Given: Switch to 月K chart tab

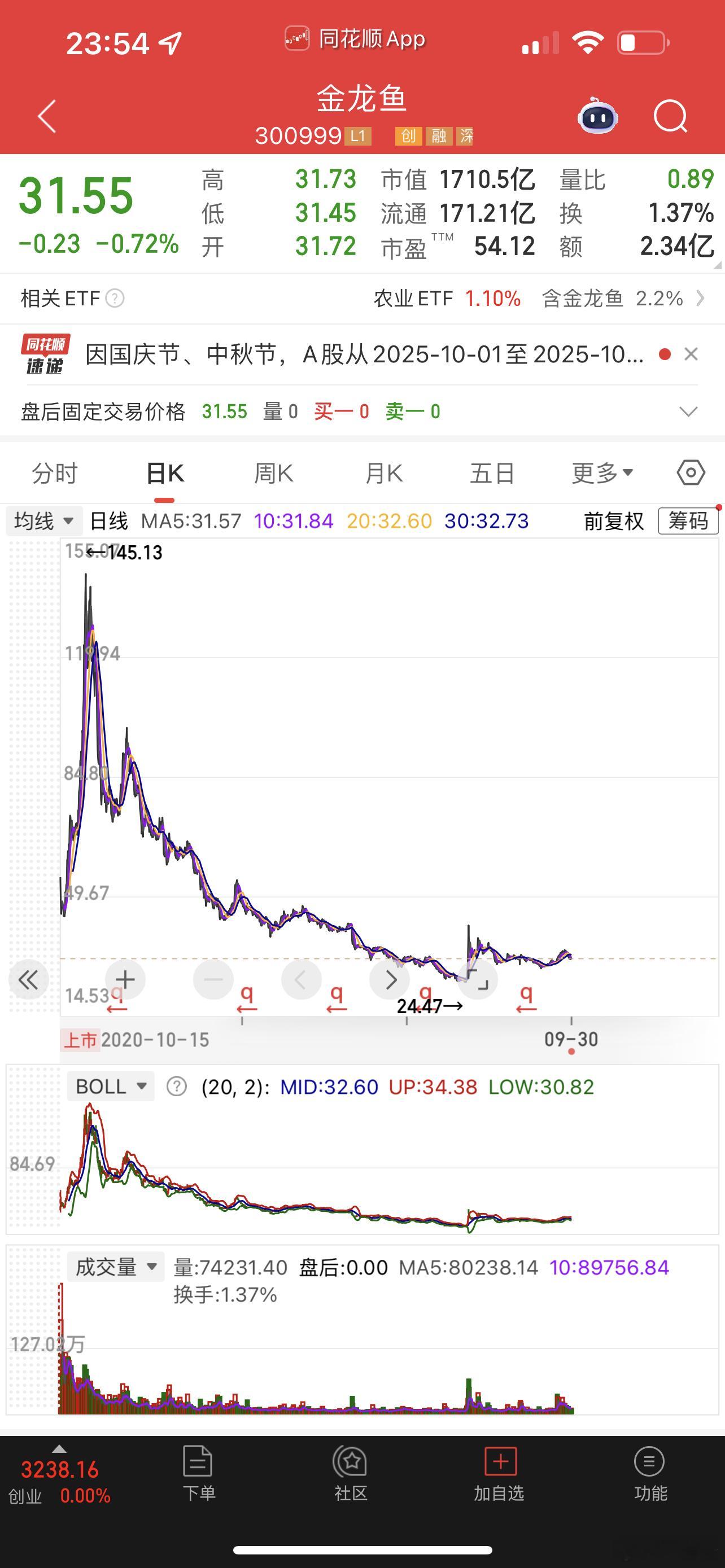Looking at the screenshot, I should coord(383,473).
